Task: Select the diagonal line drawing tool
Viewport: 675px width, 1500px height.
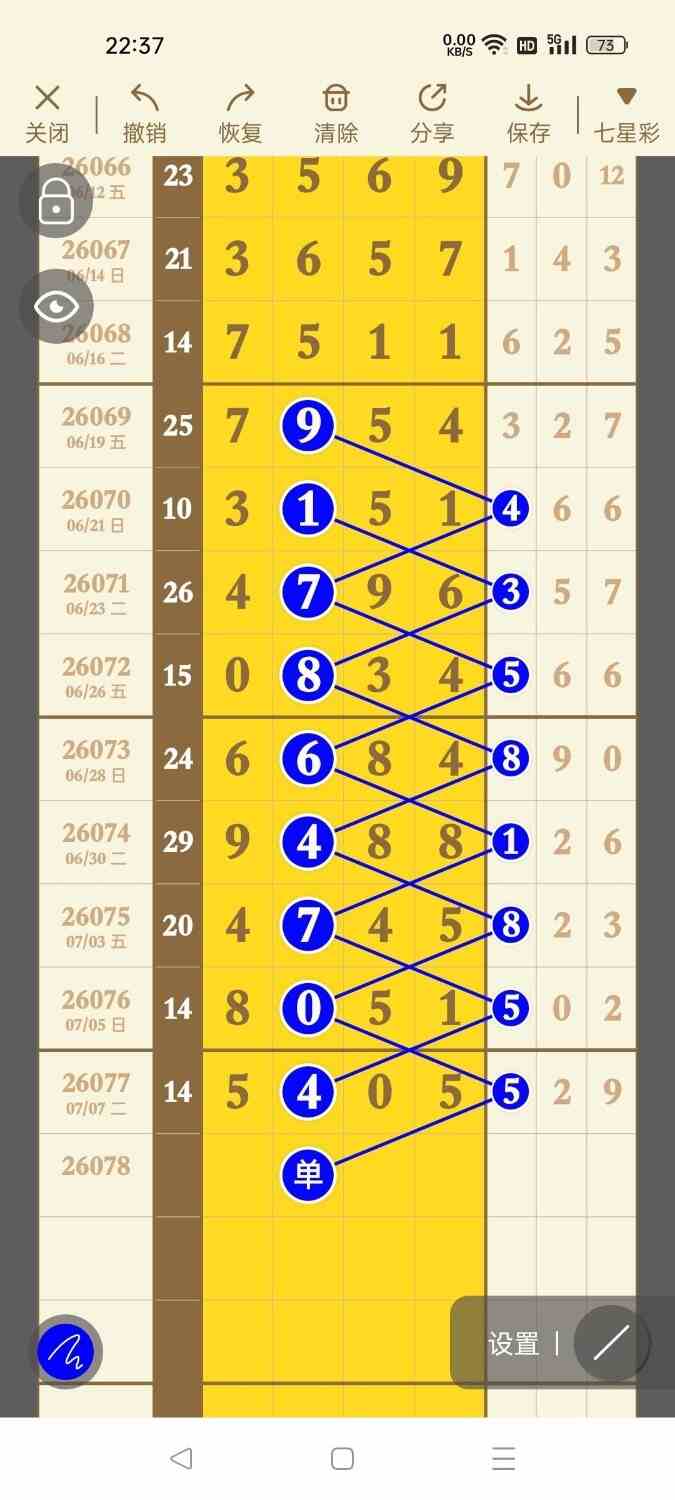Action: 611,1343
